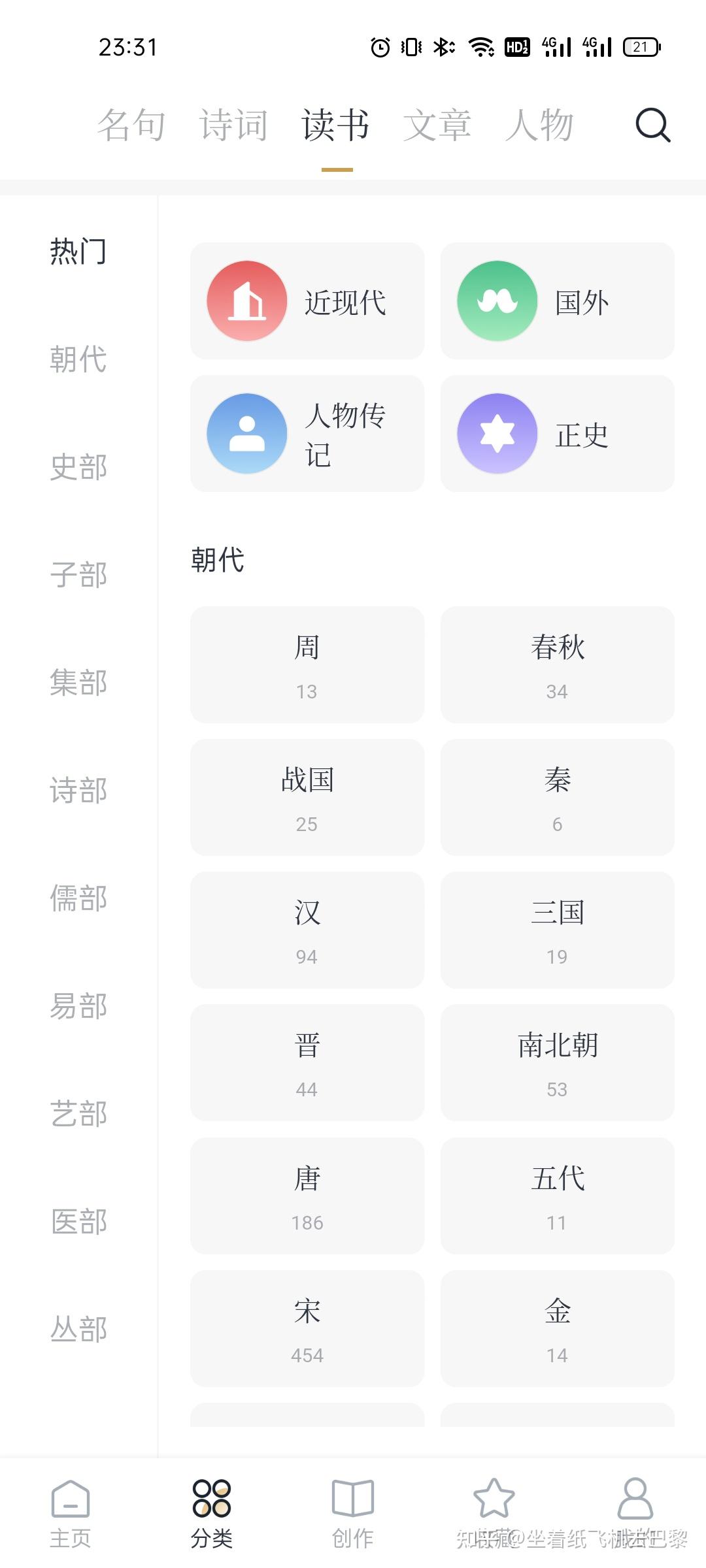The image size is (706, 1568).
Task: Select the 文章 top tab
Action: [x=437, y=125]
